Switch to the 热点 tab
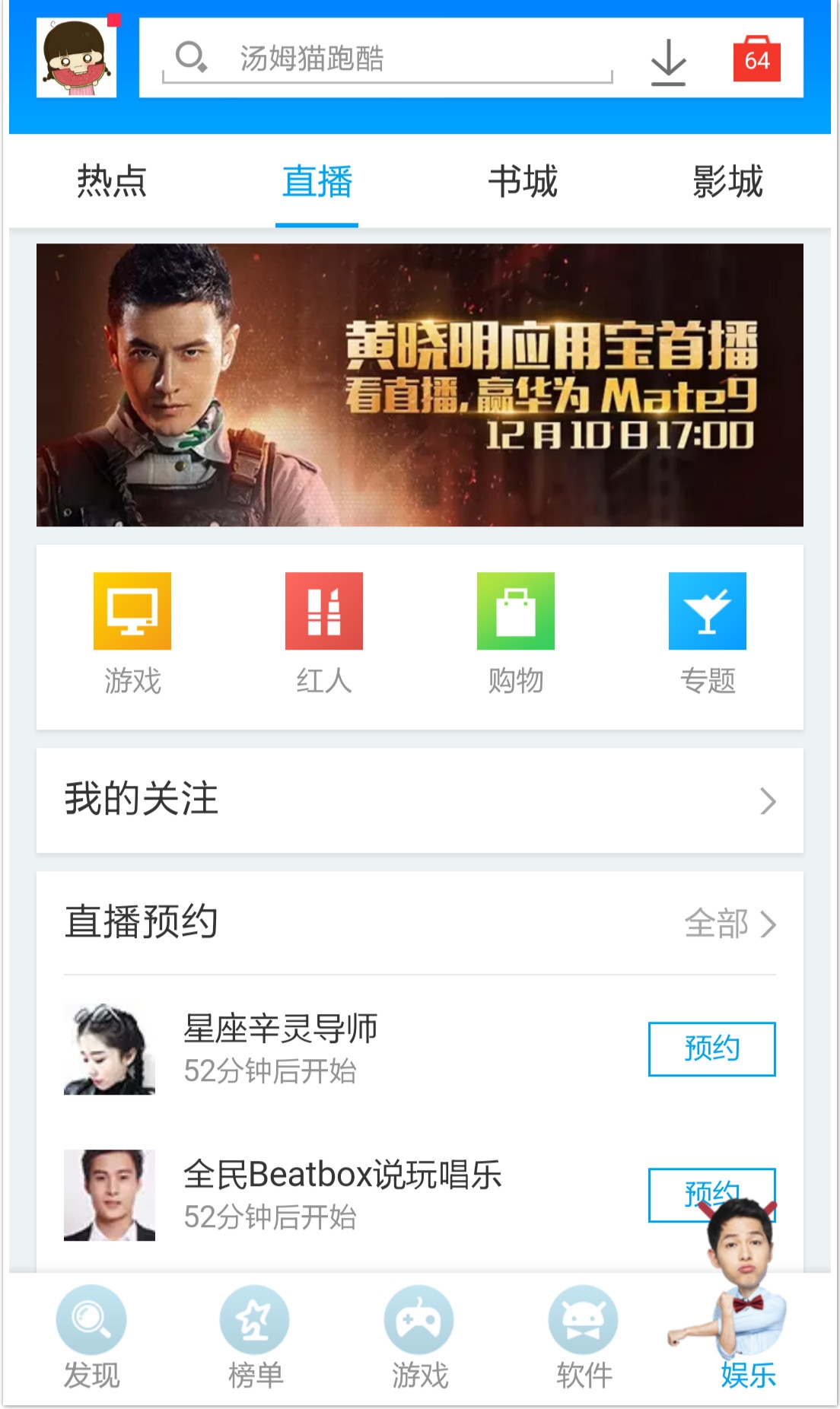The image size is (840, 1409). [112, 181]
